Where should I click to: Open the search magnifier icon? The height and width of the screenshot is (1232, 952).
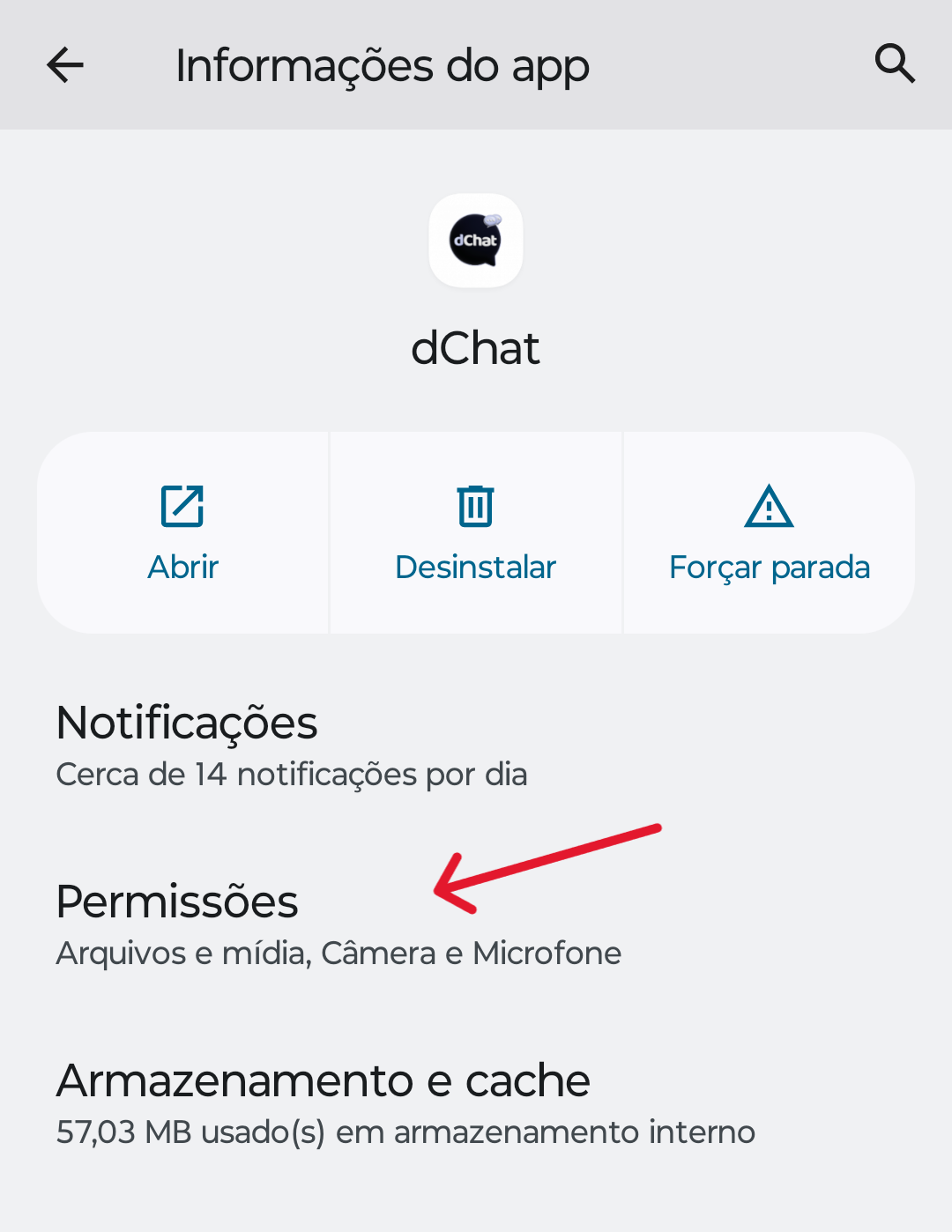point(895,63)
